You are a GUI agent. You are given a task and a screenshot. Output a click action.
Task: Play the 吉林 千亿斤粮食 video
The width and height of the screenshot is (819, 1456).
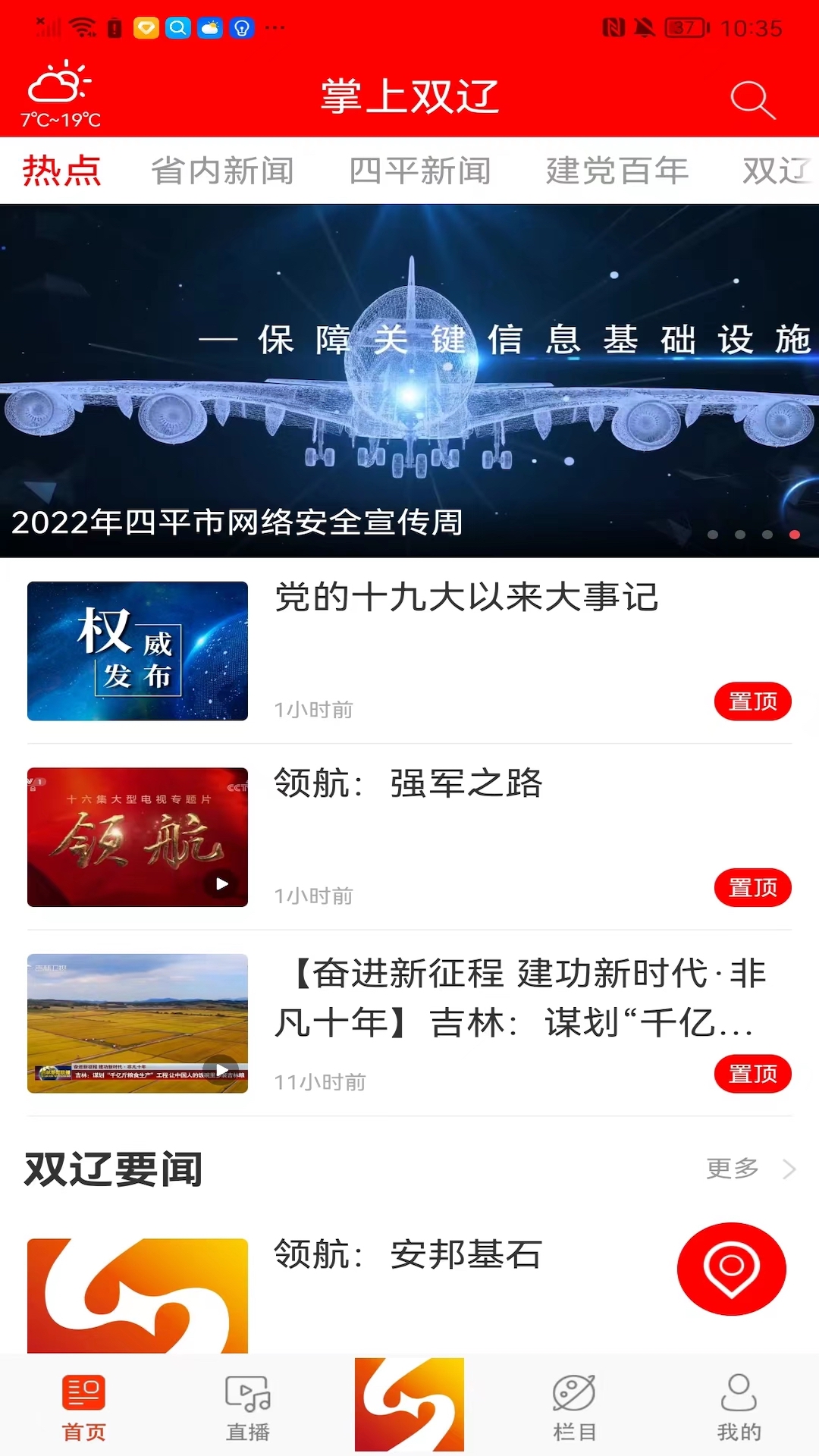pyautogui.click(x=136, y=1021)
